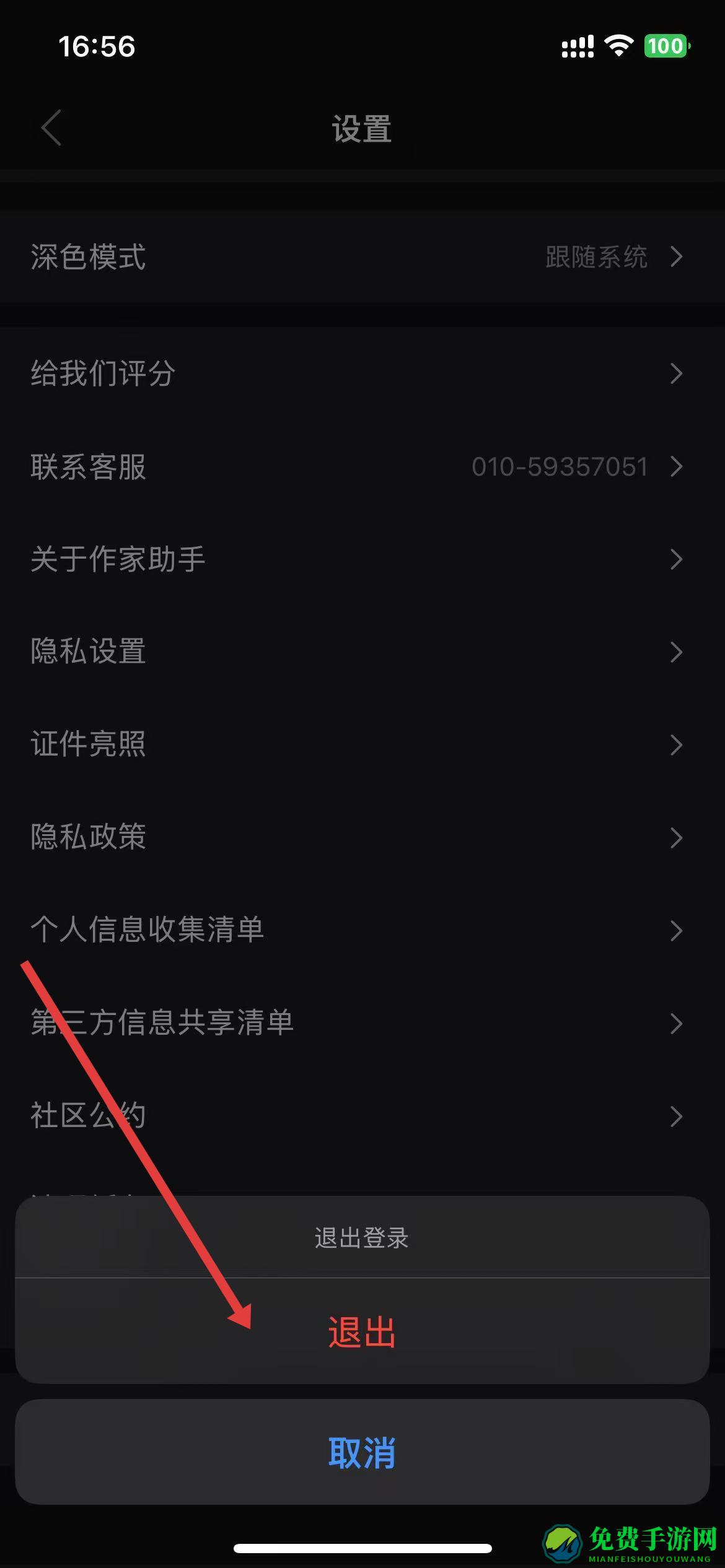Cancel the logout with 取消
Image resolution: width=725 pixels, height=1568 pixels.
(362, 1452)
